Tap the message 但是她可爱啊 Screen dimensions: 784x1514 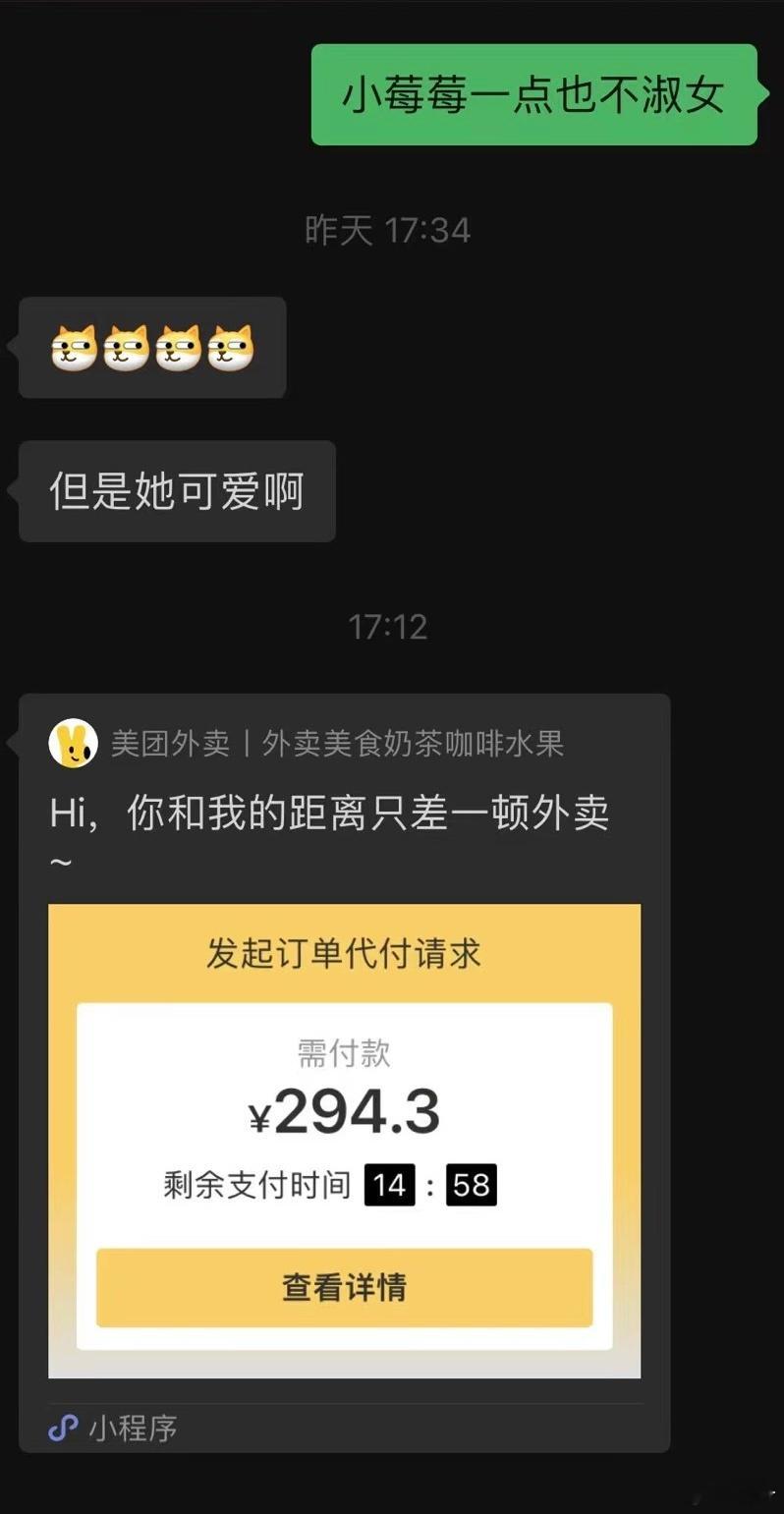pyautogui.click(x=175, y=491)
